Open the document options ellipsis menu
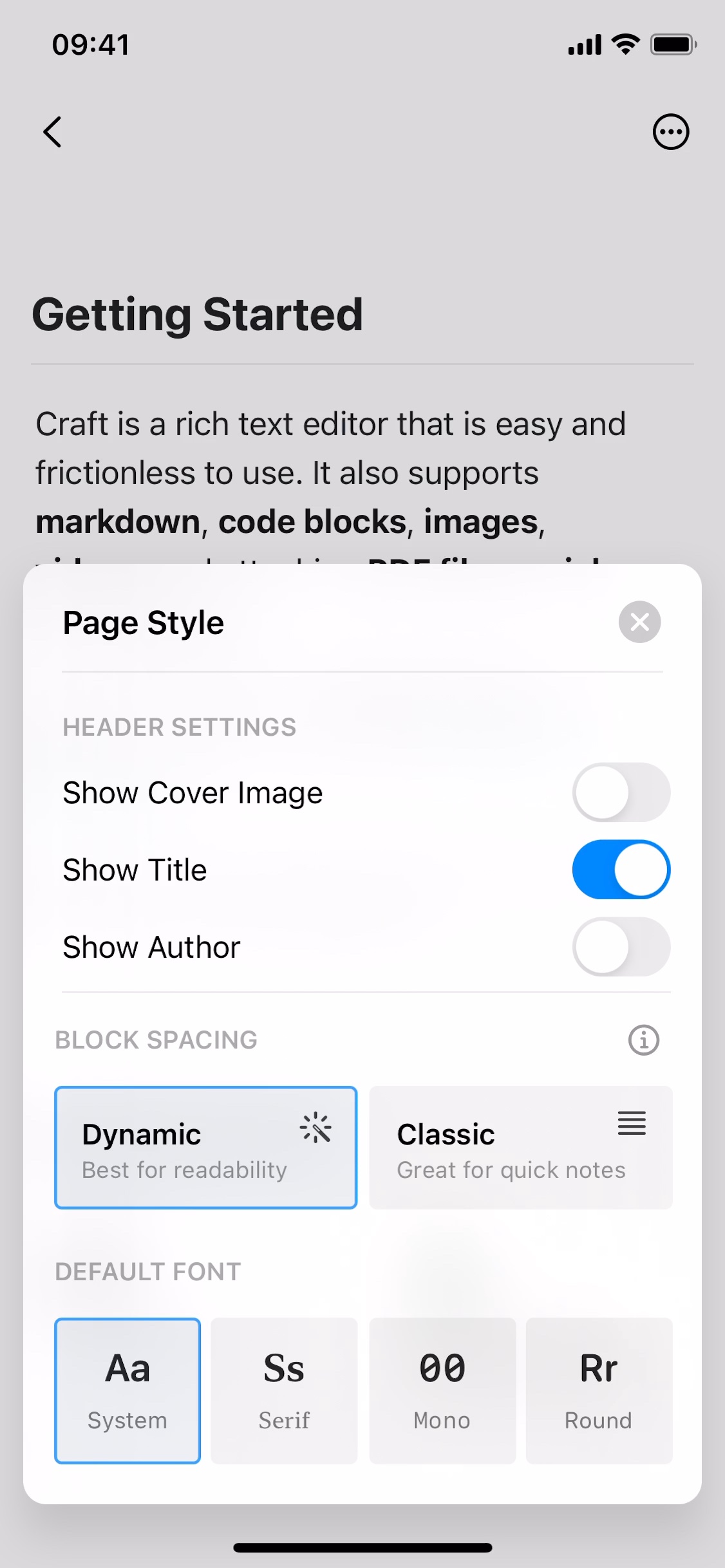This screenshot has height=1568, width=725. [670, 132]
